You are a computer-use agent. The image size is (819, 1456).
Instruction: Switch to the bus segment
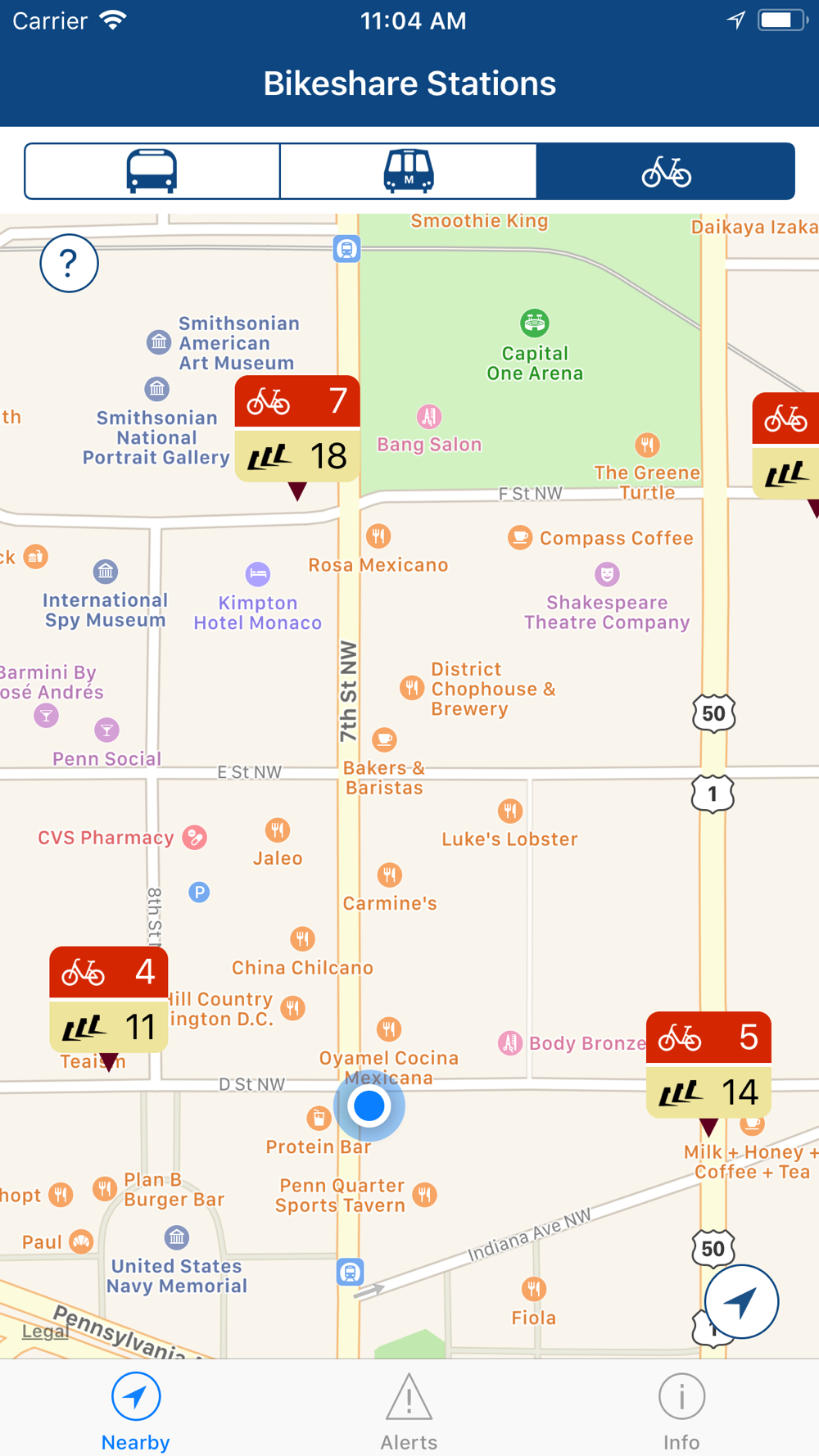click(x=152, y=171)
